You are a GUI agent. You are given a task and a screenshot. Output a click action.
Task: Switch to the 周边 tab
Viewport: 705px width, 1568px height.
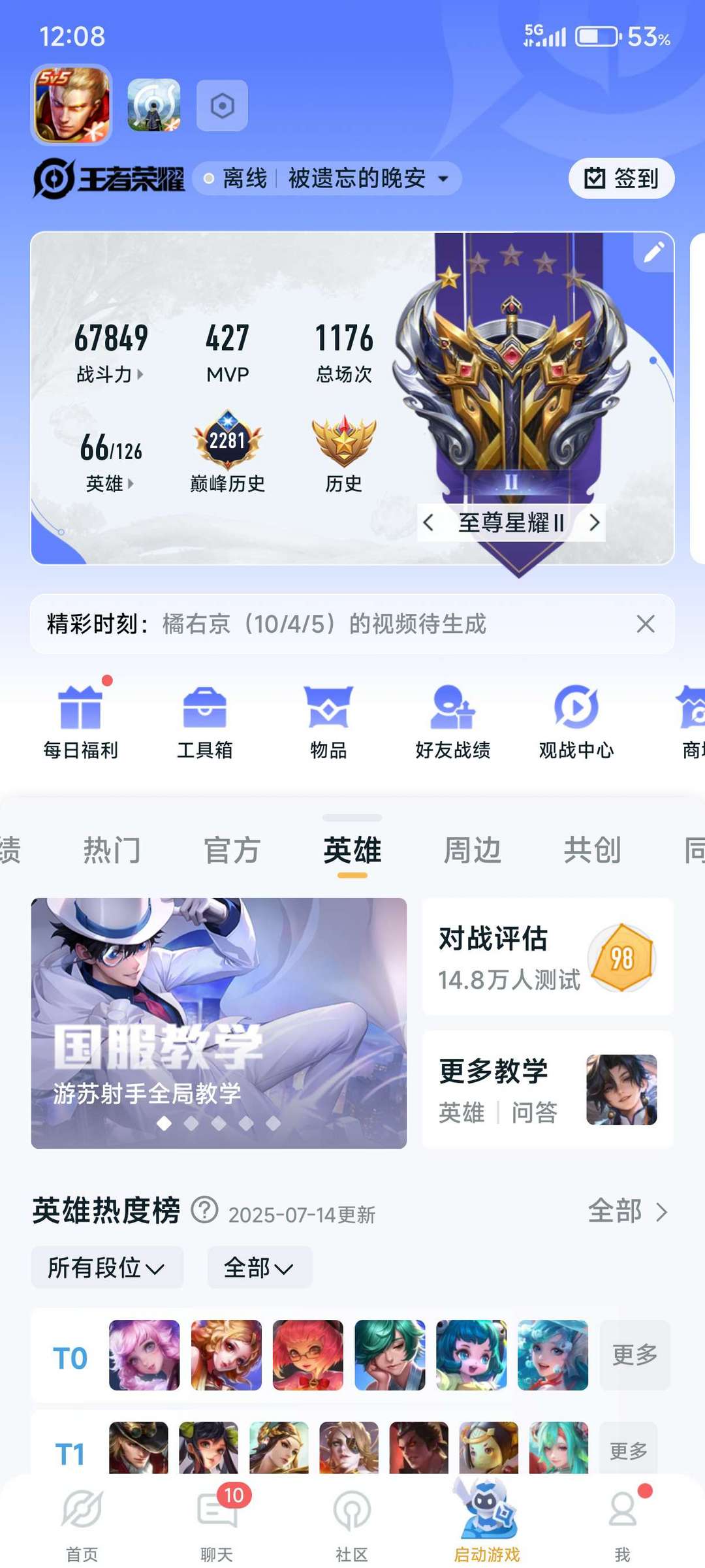click(x=472, y=850)
